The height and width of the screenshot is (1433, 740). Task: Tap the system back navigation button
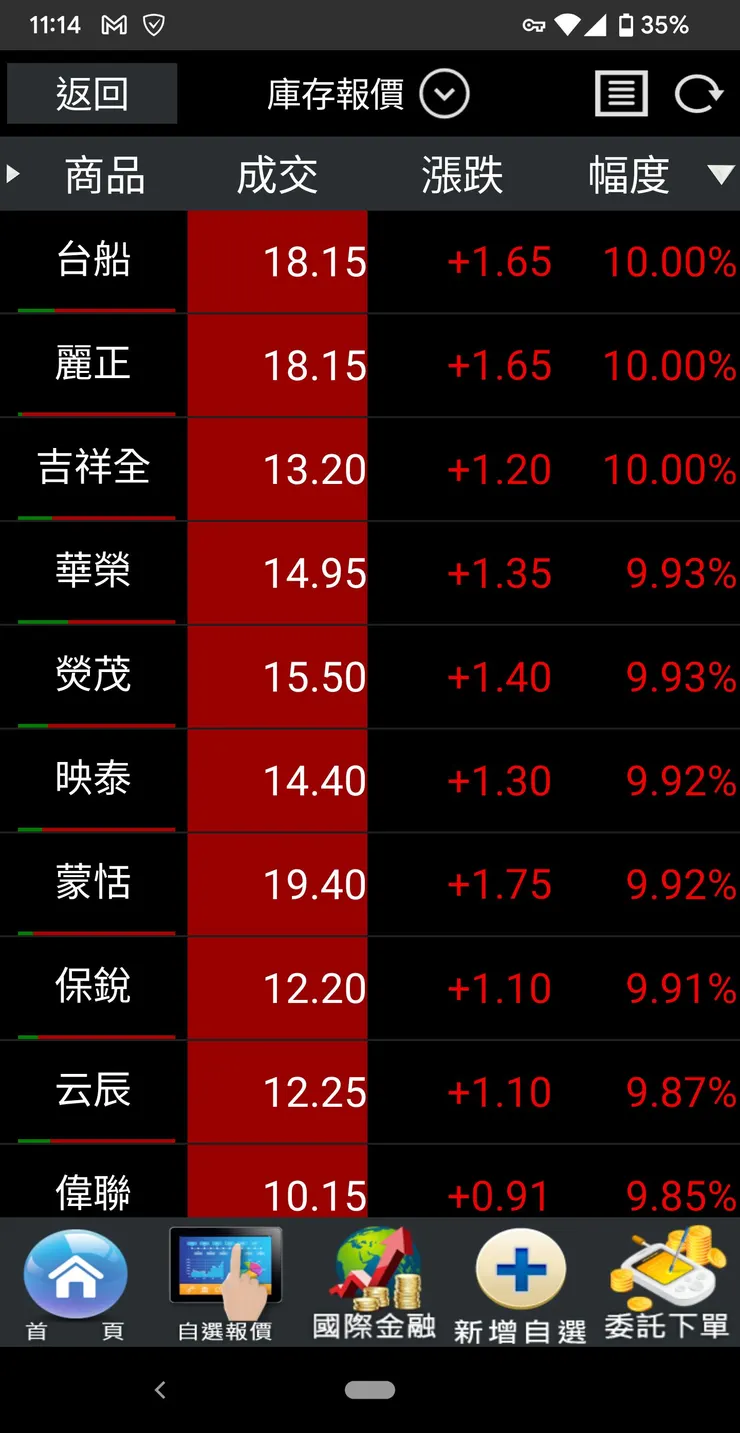pyautogui.click(x=160, y=1390)
